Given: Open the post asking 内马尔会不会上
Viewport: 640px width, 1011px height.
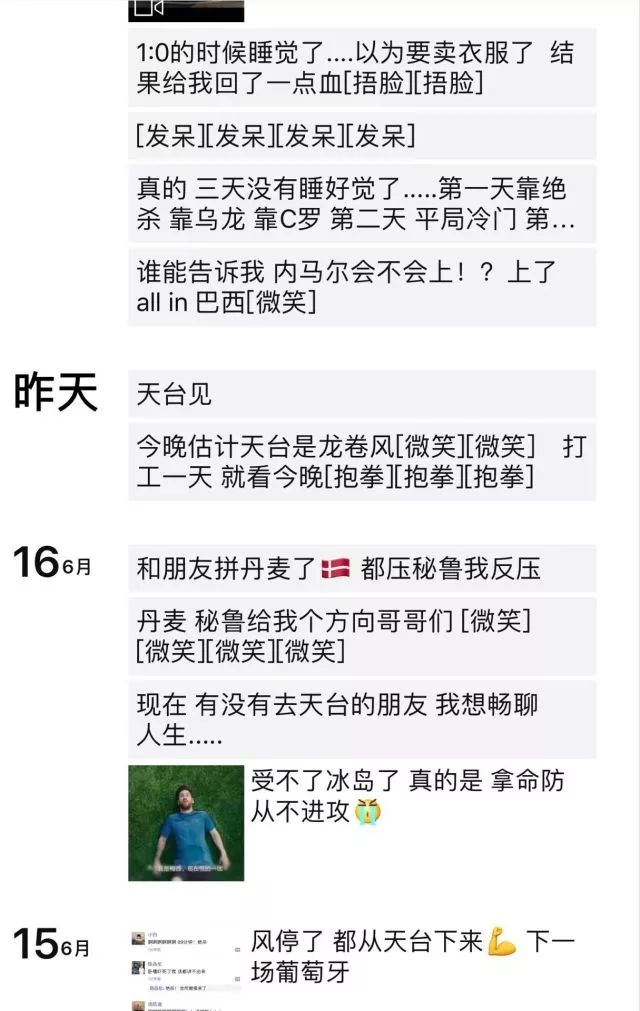Looking at the screenshot, I should click(361, 286).
